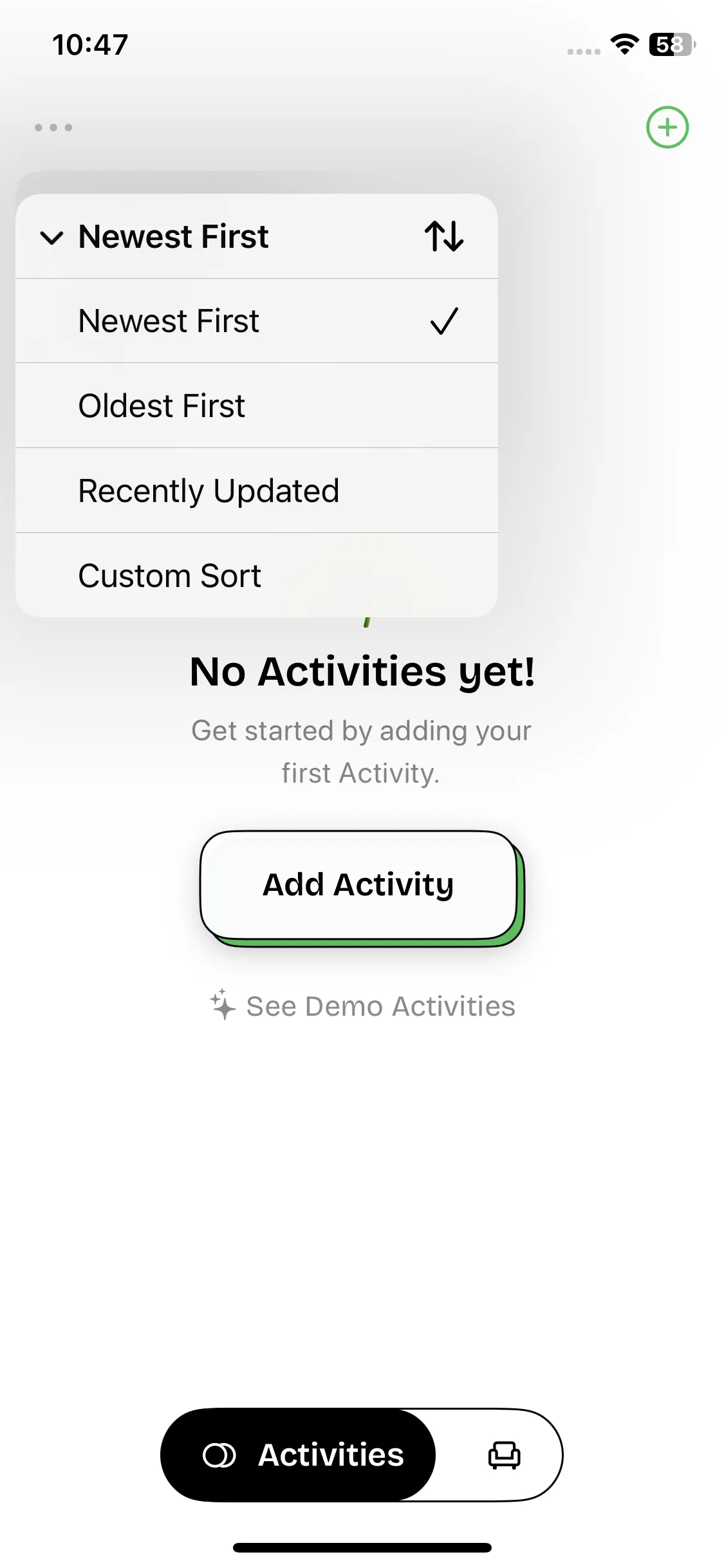Sort by Recently Updated
724x1568 pixels.
257,490
